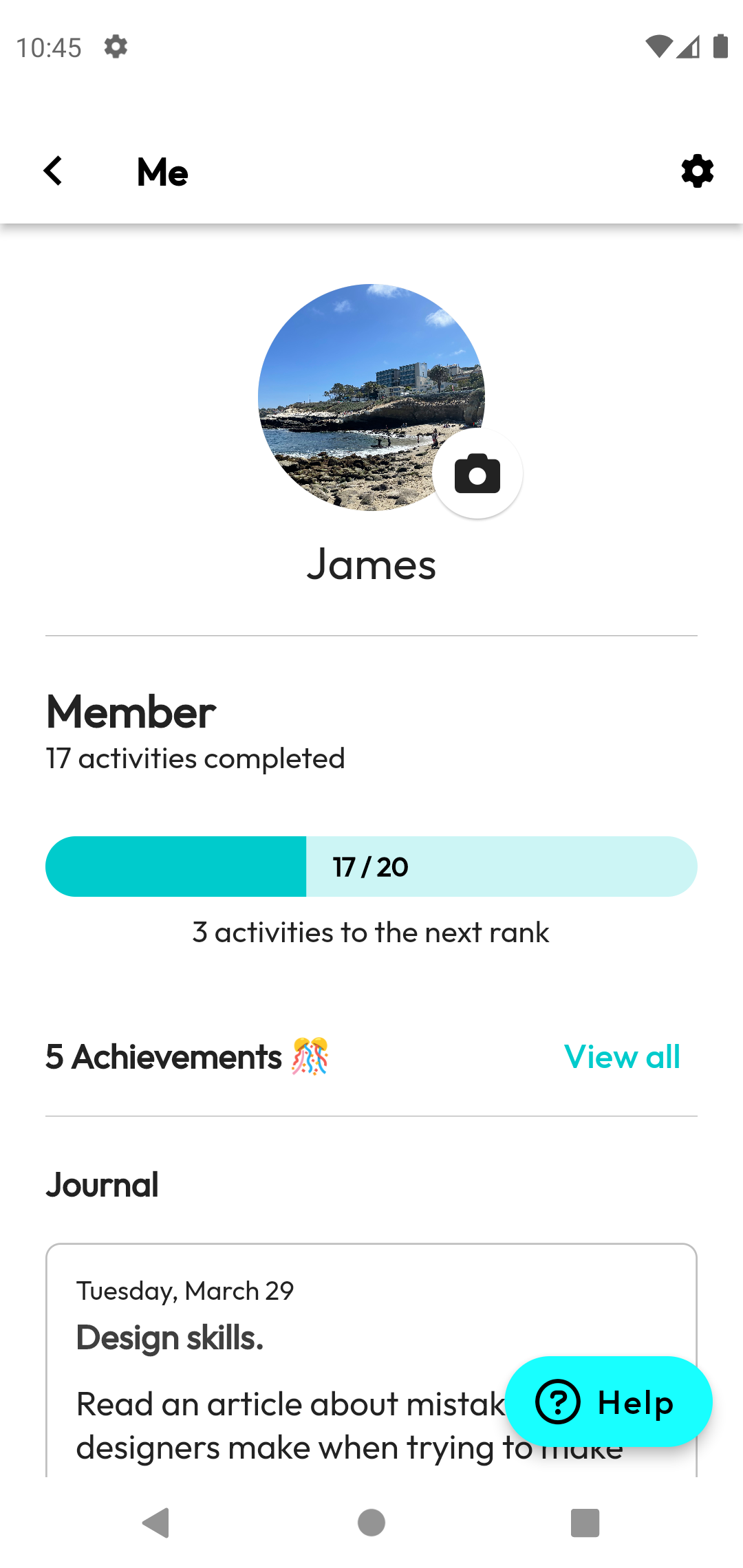The width and height of the screenshot is (743, 1568).
Task: Change profile photo with camera button
Action: coord(477,474)
